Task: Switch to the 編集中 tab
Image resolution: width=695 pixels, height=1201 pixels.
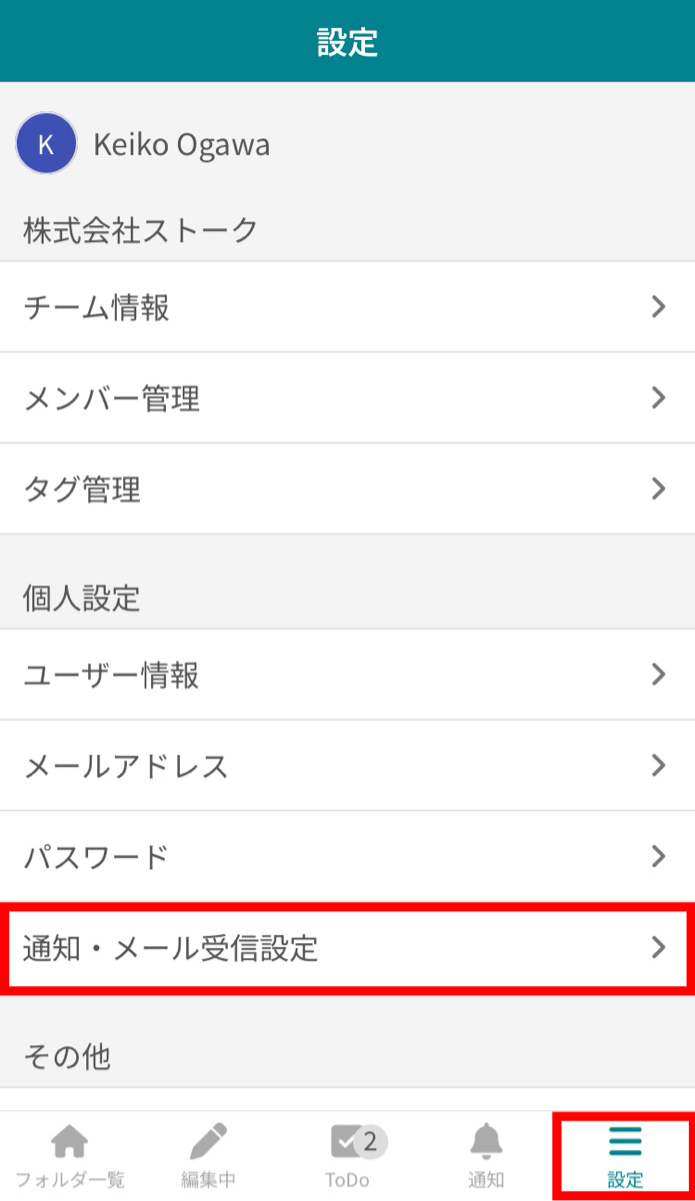Action: click(208, 1157)
